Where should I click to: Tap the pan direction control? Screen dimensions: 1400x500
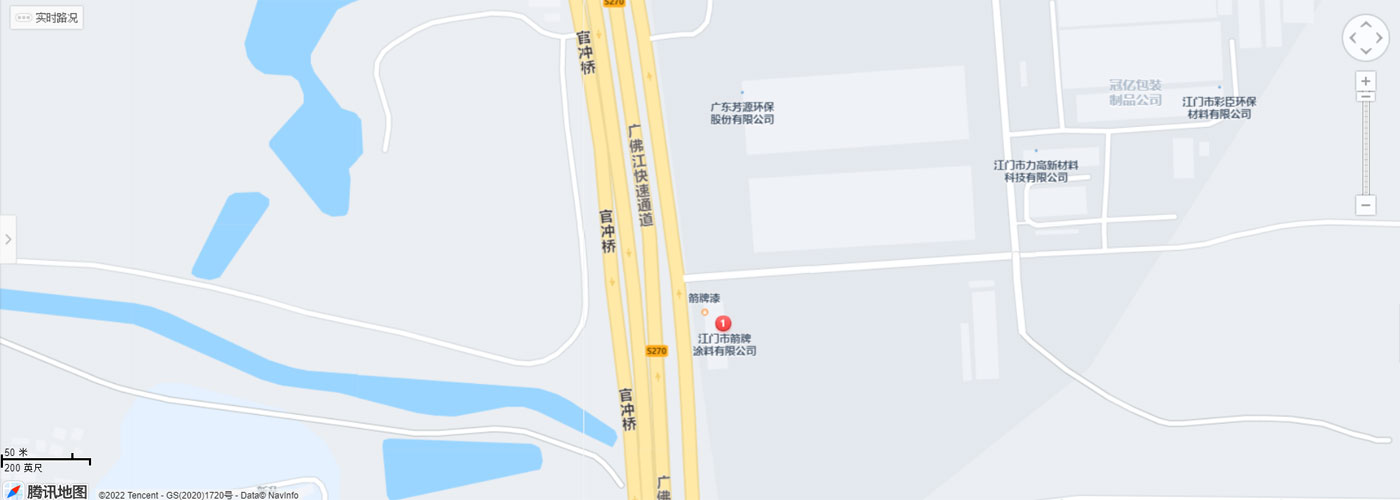[1365, 39]
